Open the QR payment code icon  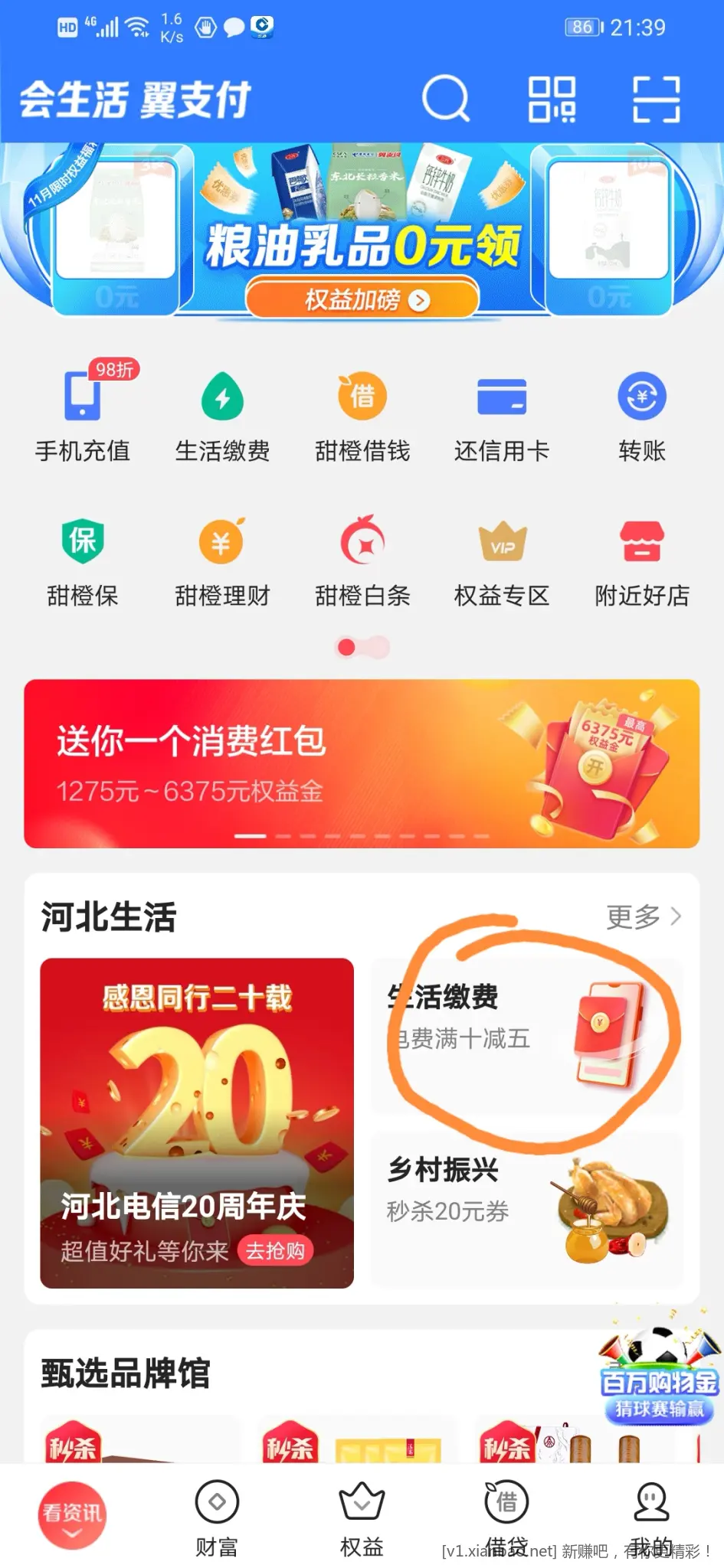[x=552, y=99]
